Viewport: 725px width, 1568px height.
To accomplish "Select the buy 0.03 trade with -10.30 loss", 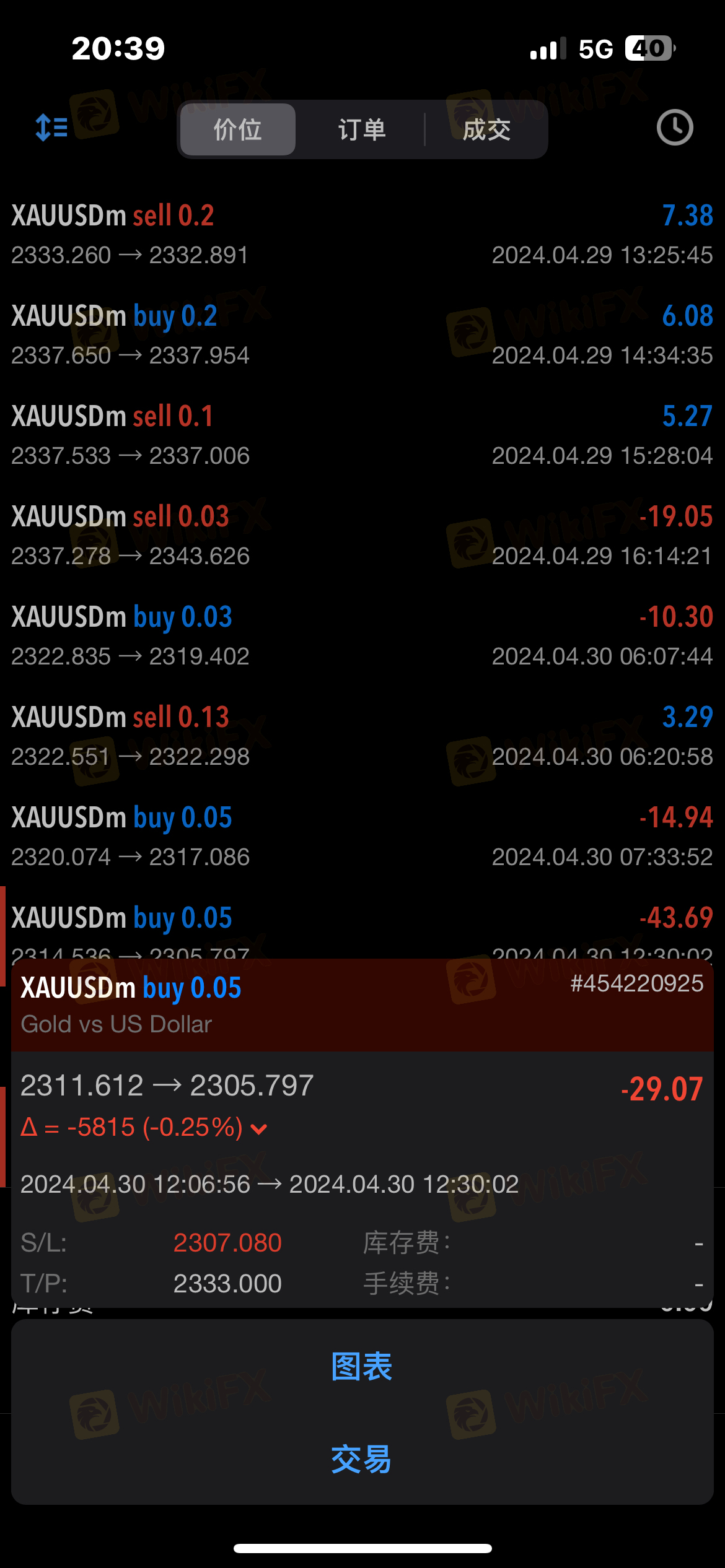I will pyautogui.click(x=362, y=636).
